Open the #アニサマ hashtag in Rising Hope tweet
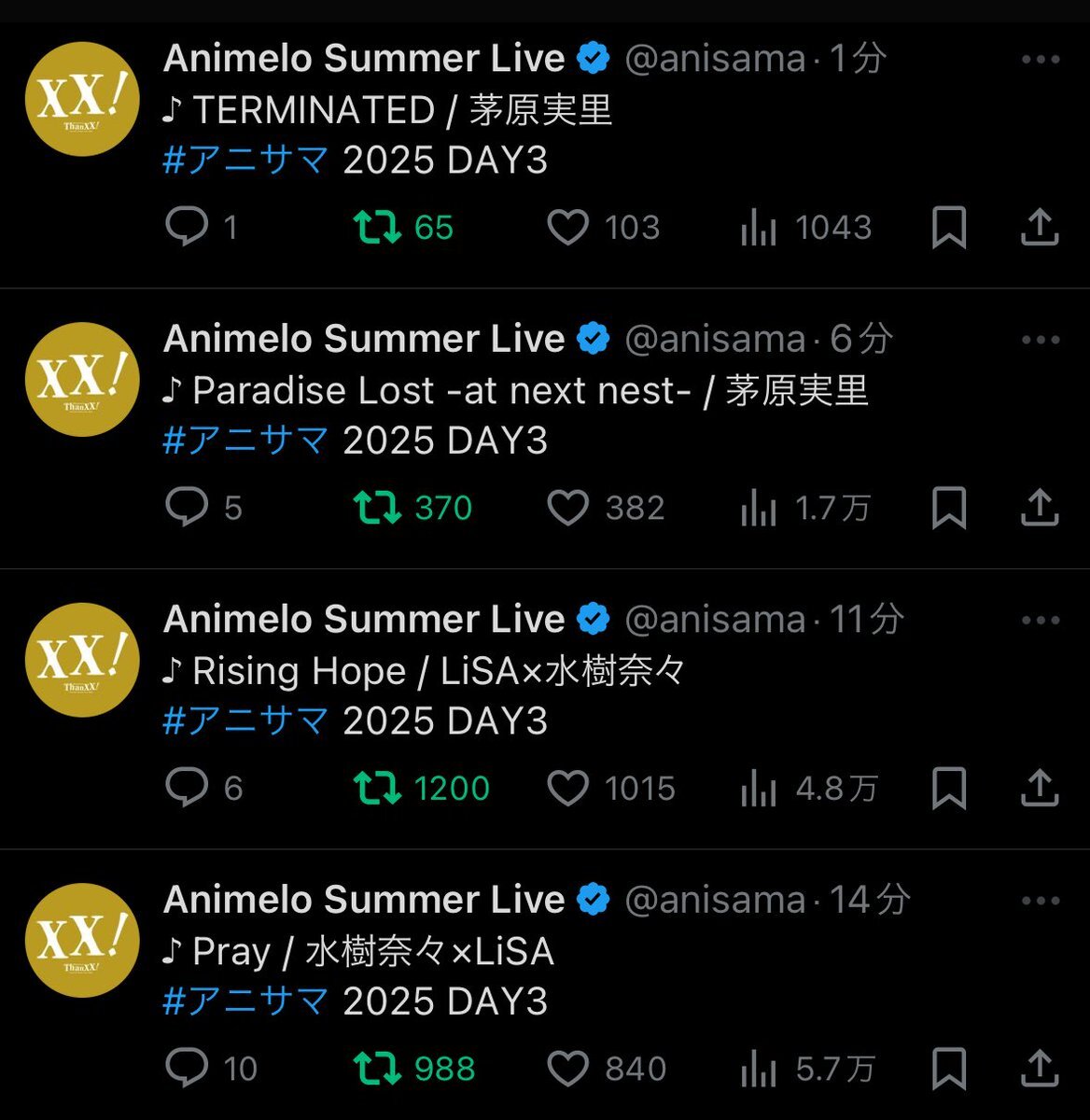The image size is (1090, 1120). (245, 721)
